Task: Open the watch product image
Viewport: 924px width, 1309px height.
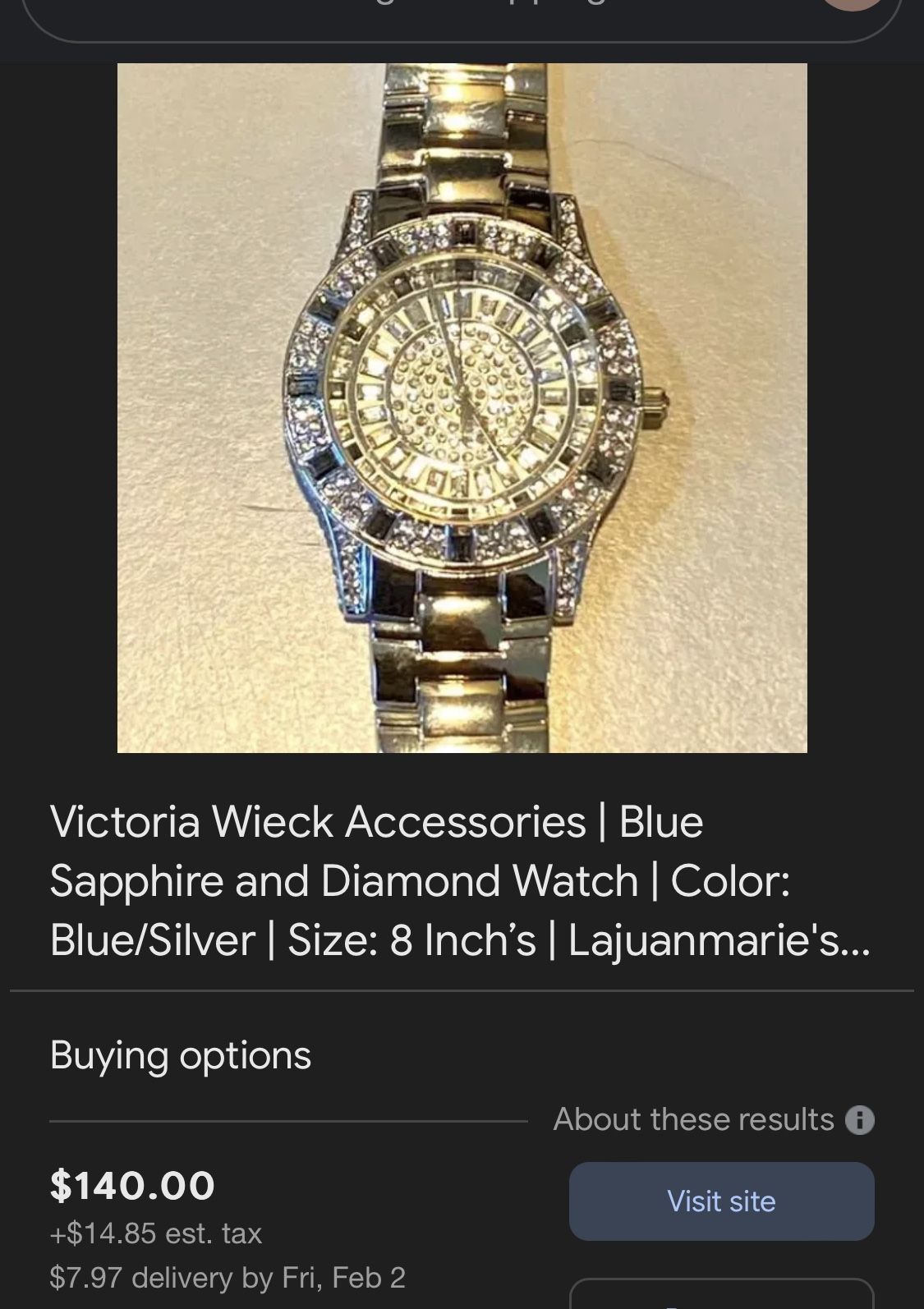Action: pyautogui.click(x=462, y=408)
